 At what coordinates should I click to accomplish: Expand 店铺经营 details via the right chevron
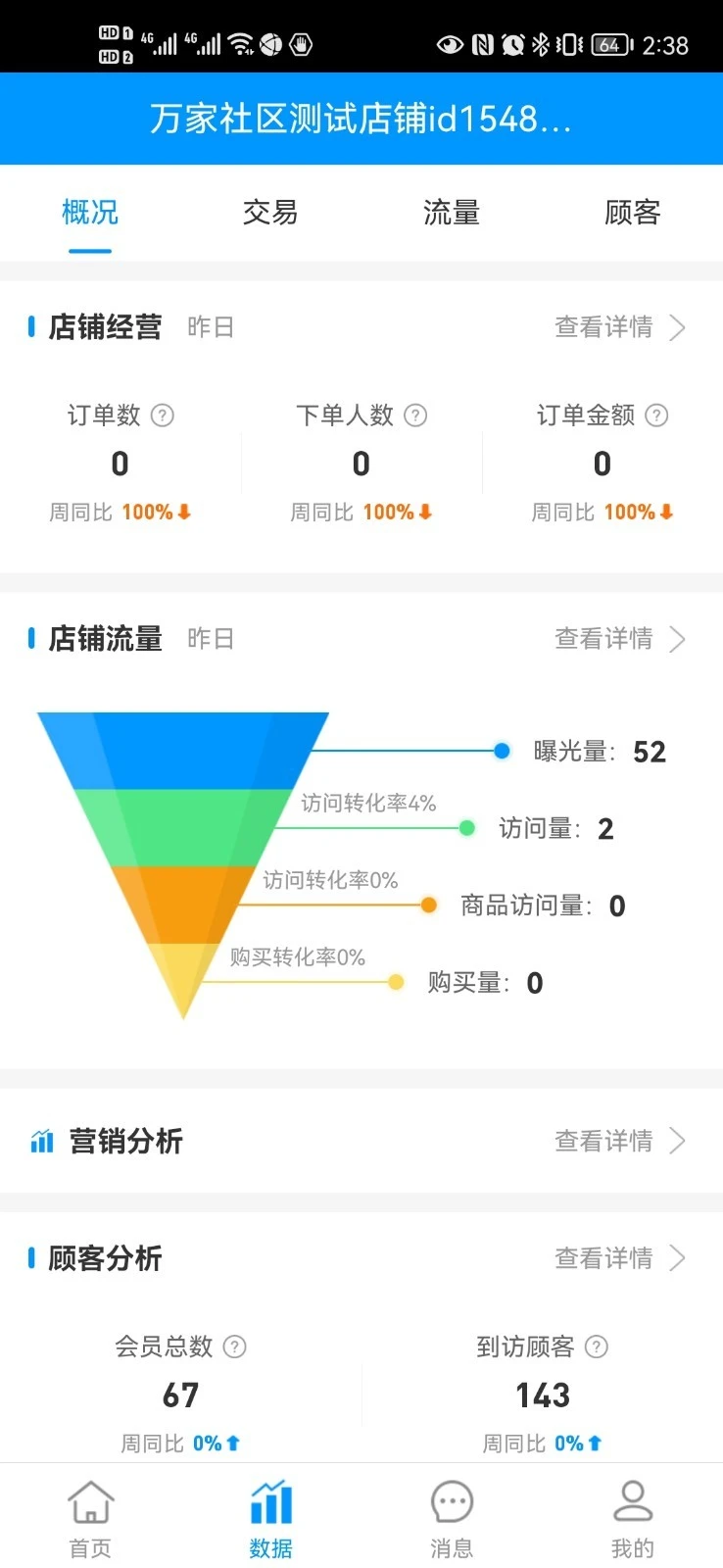coord(677,327)
